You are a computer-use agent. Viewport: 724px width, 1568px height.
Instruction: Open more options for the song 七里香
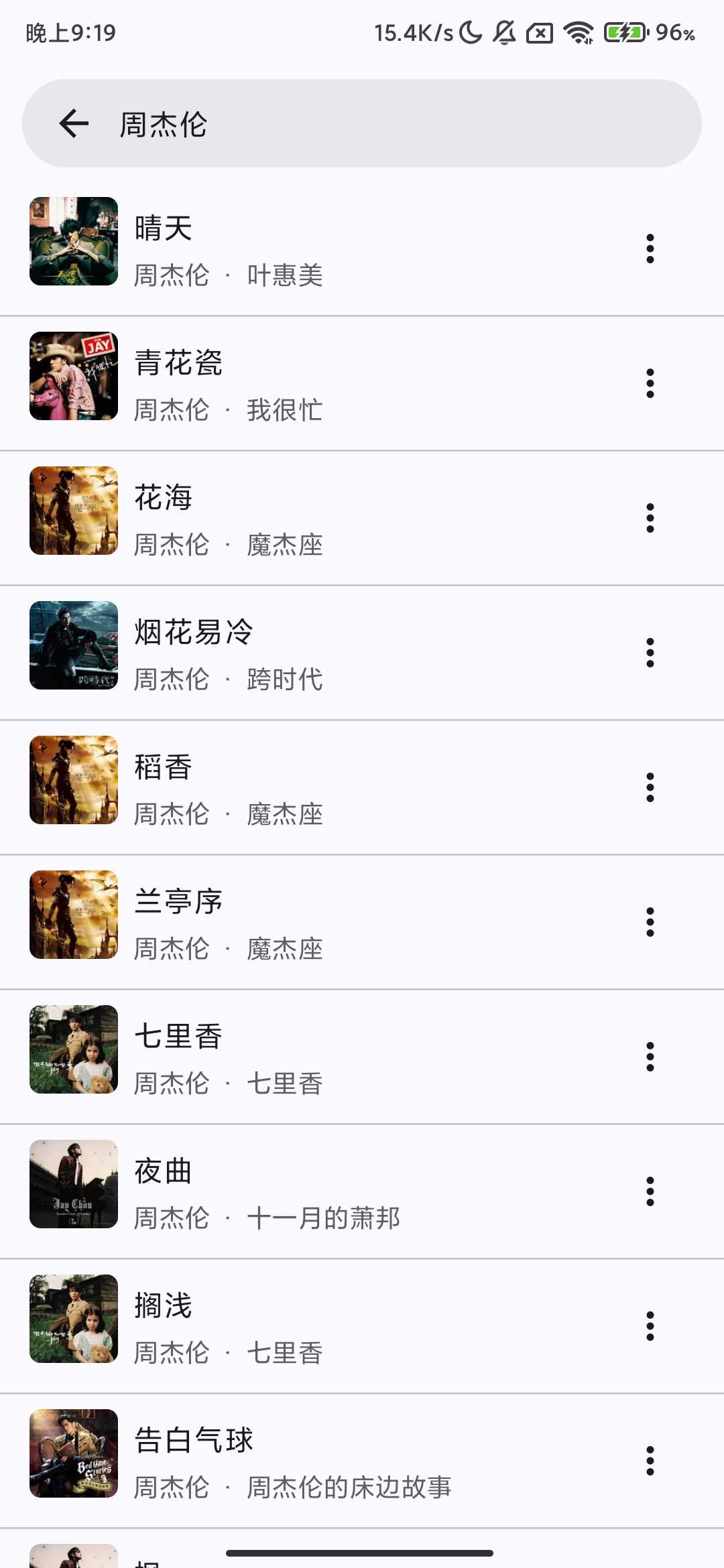pos(650,1057)
